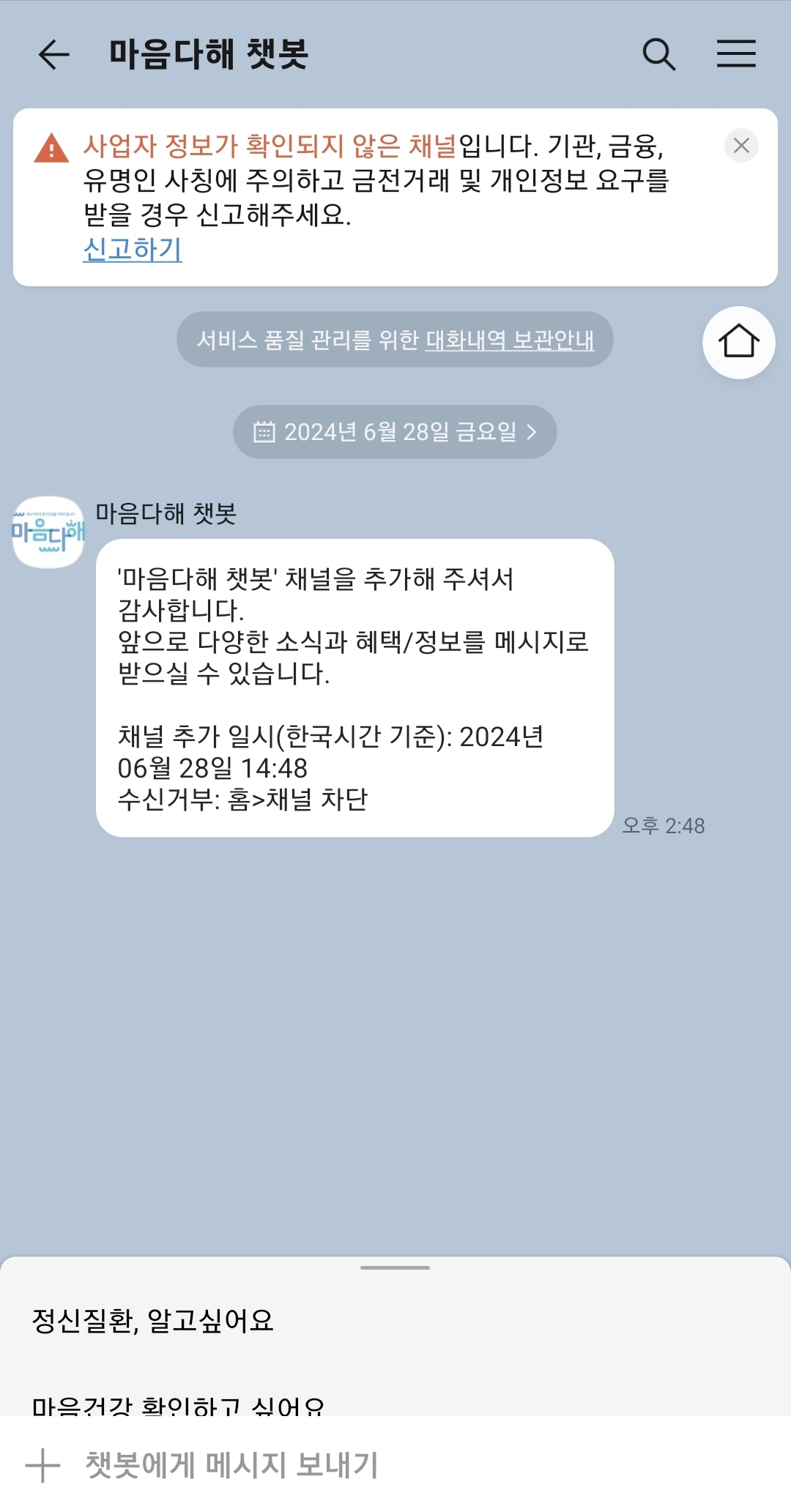The height and width of the screenshot is (1512, 791).
Task: Tap the 신고하기 report link
Action: 133,250
